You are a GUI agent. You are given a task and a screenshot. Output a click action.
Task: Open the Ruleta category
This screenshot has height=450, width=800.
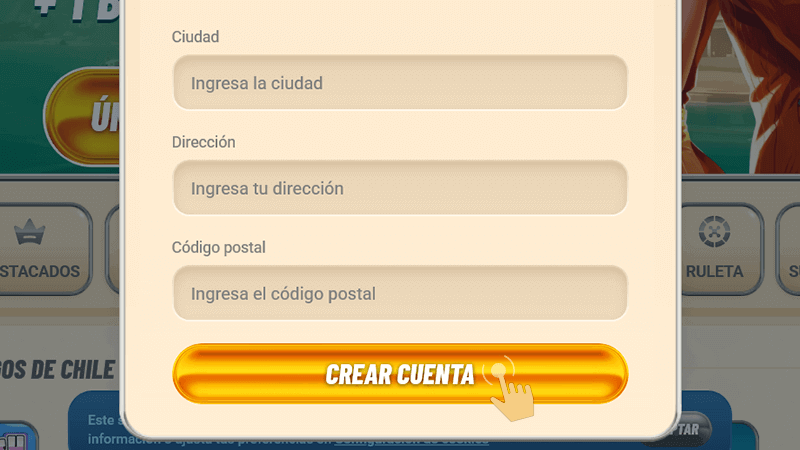click(714, 250)
